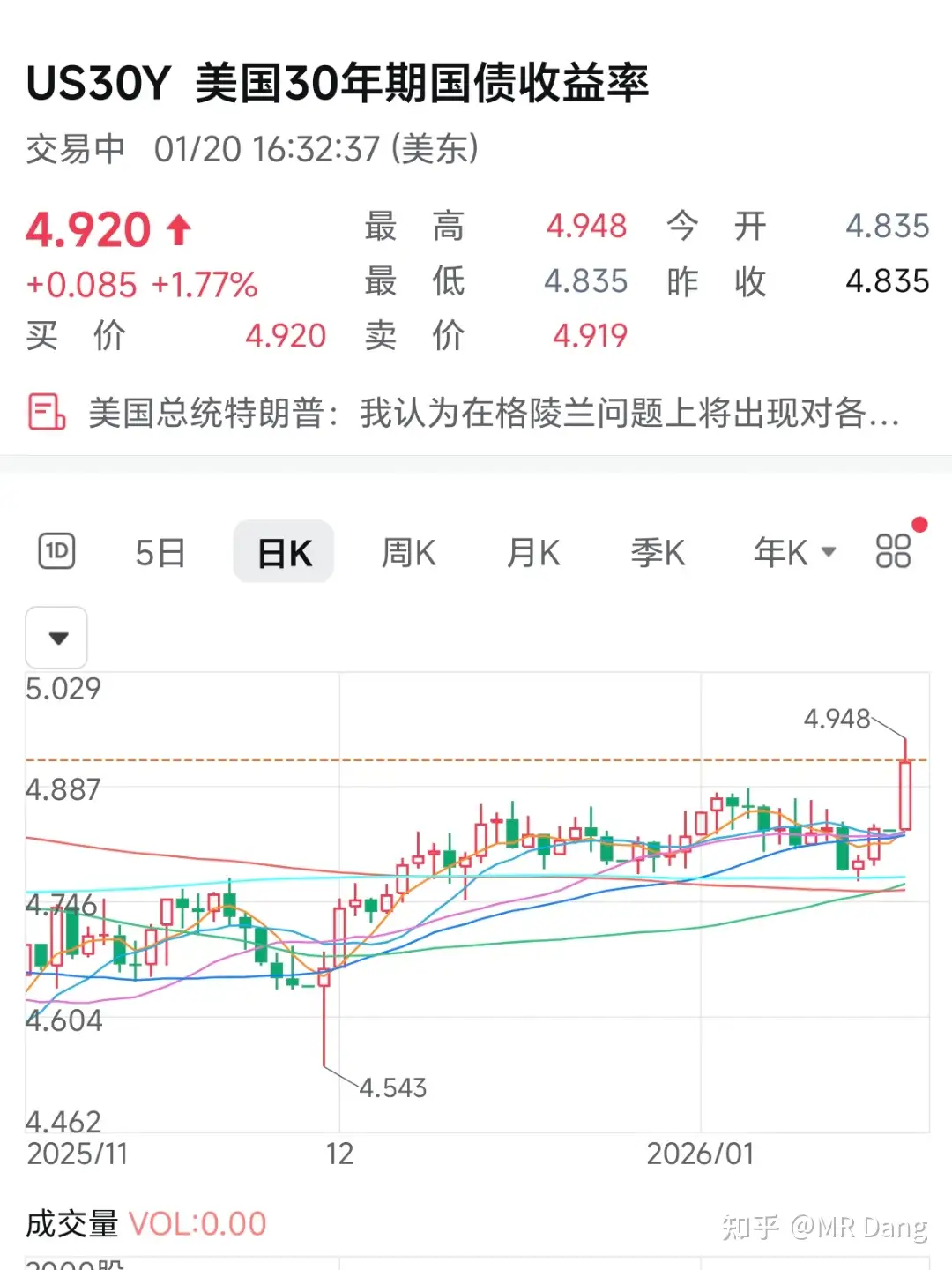
Task: Click the highlighted 日K daily tab
Action: (x=283, y=550)
